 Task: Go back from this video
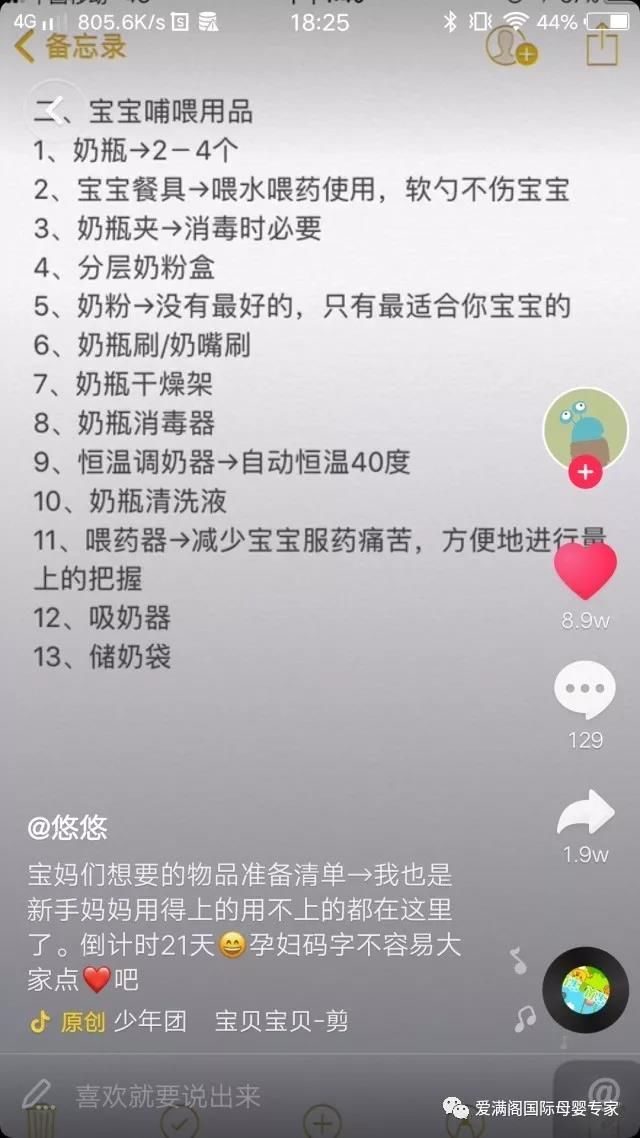[x=54, y=108]
